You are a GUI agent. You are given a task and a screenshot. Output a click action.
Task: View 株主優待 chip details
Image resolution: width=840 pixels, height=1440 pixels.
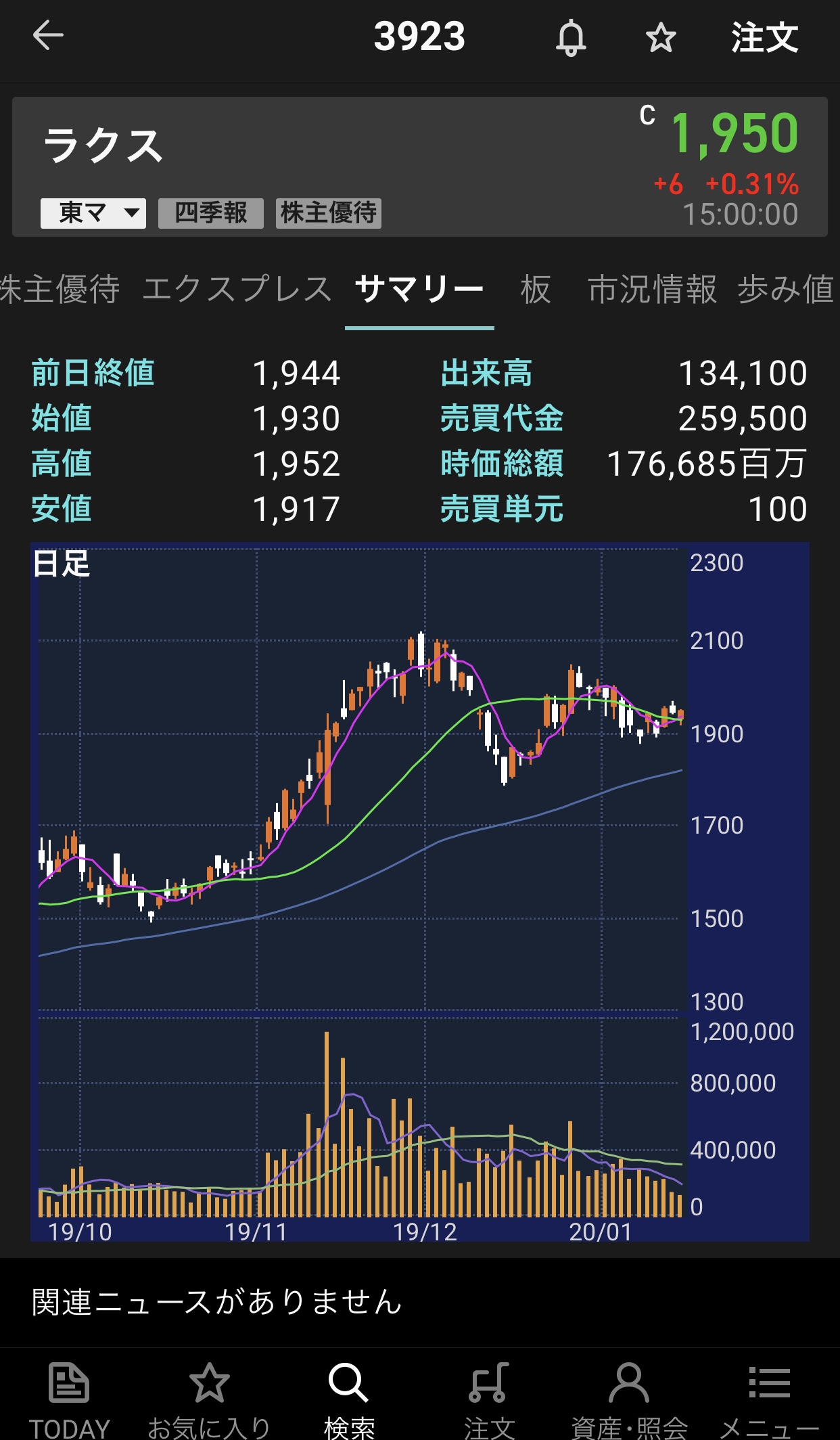click(x=329, y=213)
